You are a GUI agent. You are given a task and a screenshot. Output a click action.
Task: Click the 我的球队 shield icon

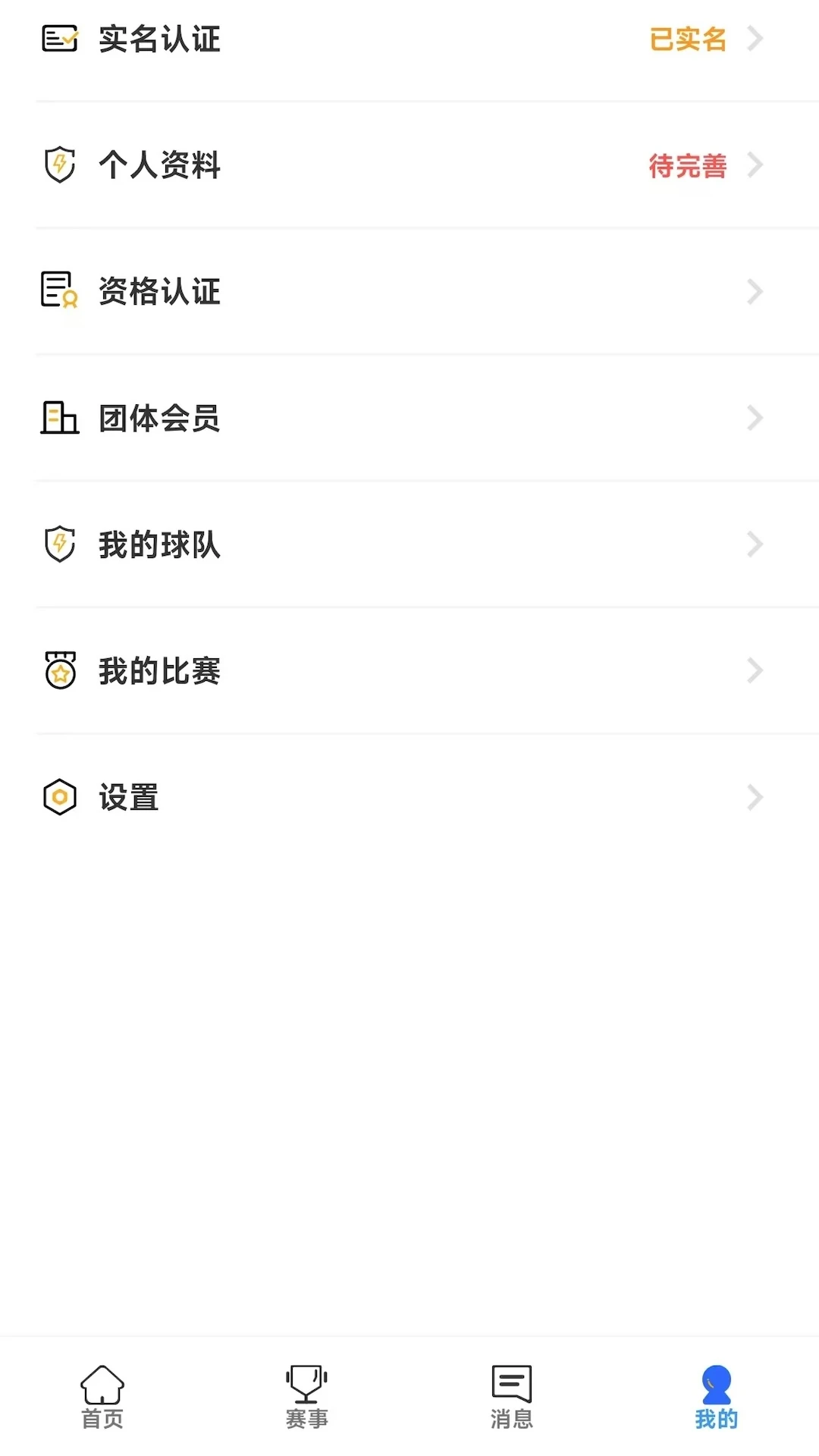point(61,544)
